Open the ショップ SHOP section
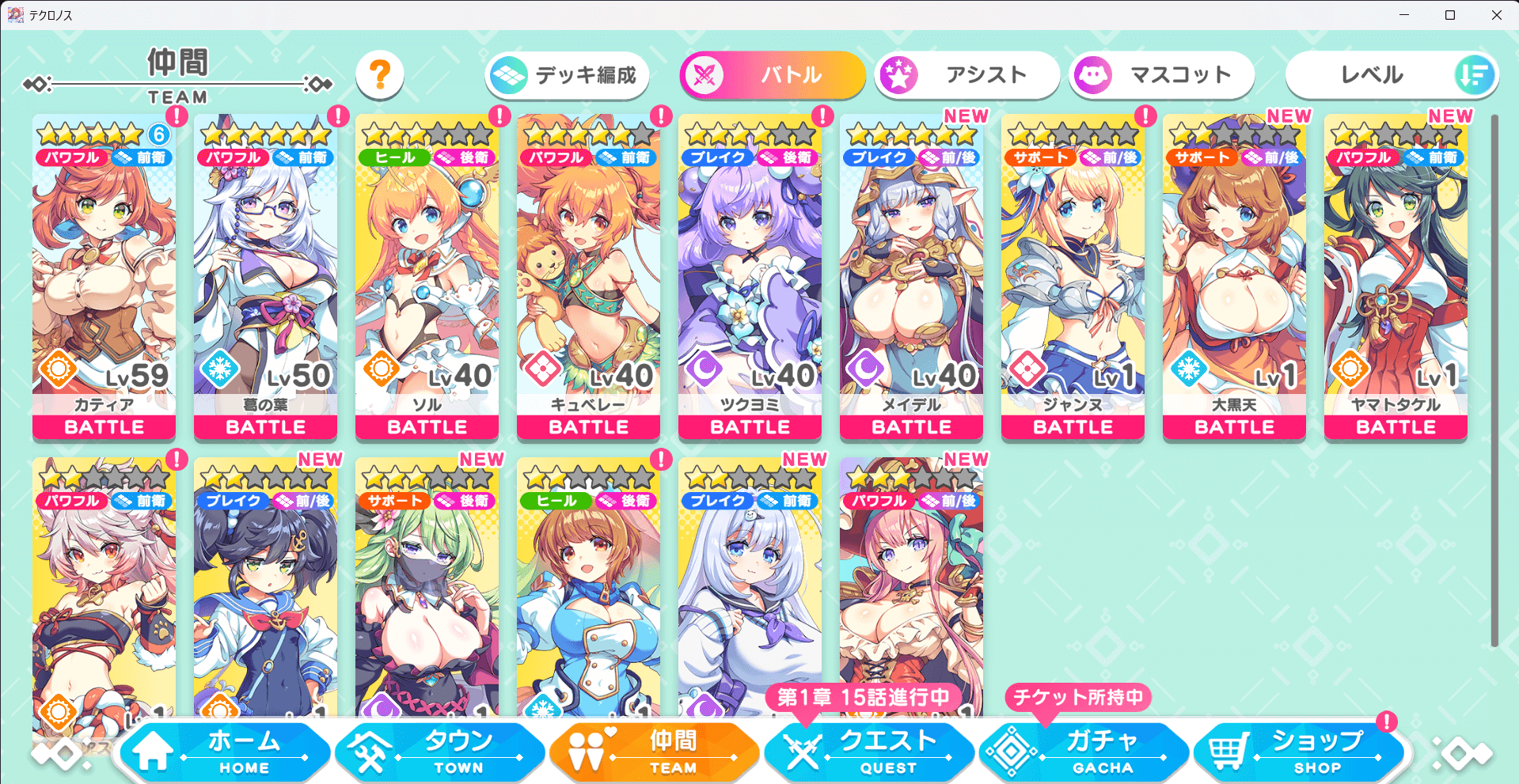 pyautogui.click(x=1298, y=751)
